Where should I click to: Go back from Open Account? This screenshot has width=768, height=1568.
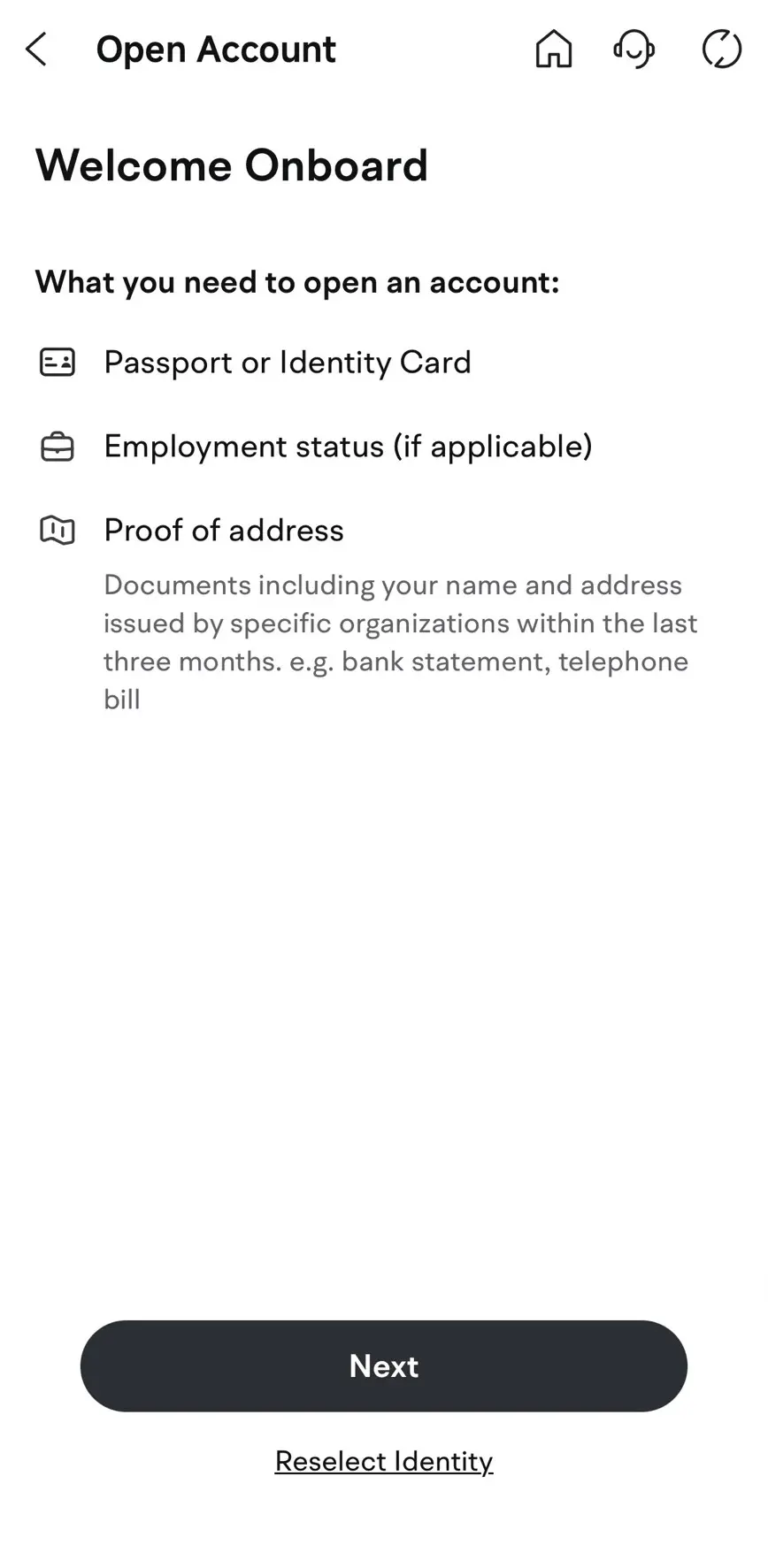[x=36, y=50]
